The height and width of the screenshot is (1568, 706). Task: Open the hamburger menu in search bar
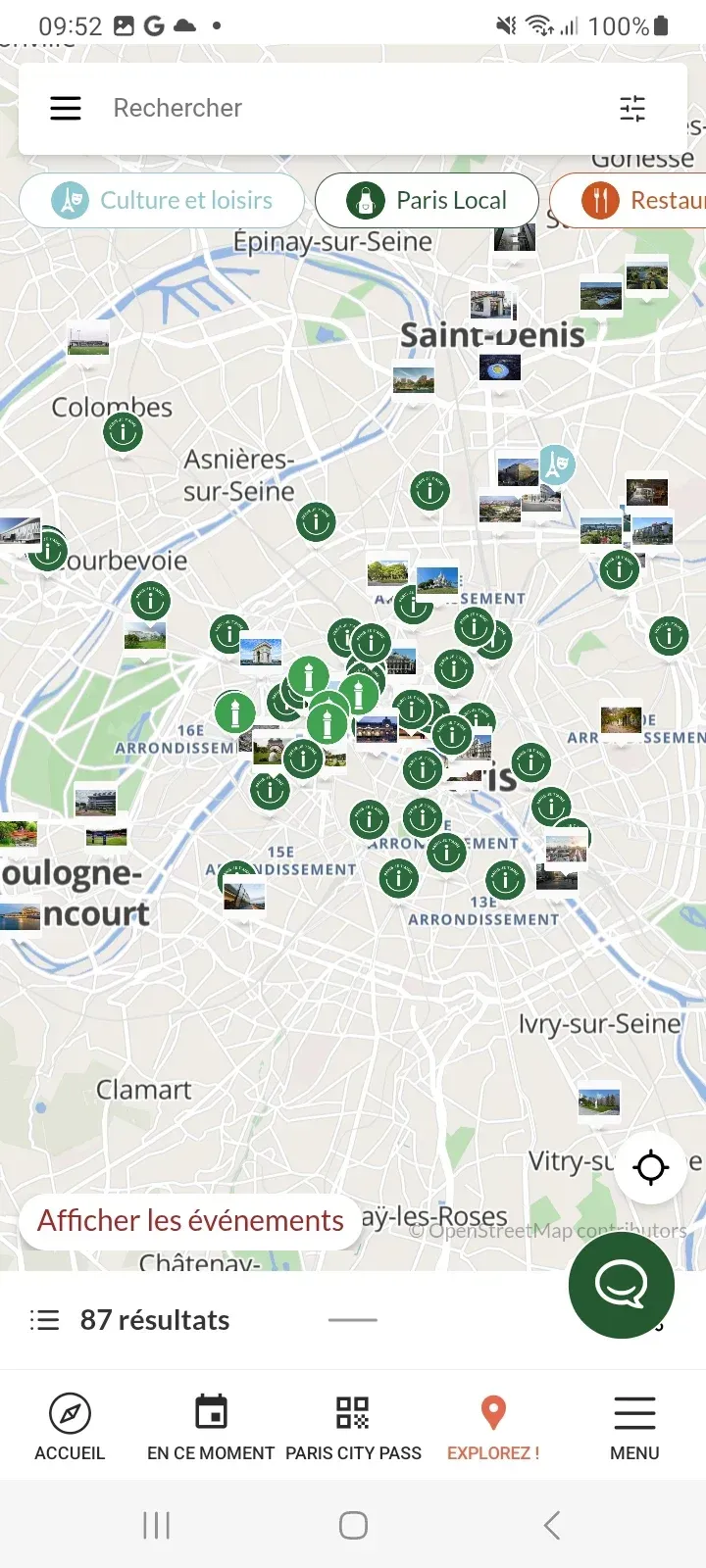point(66,108)
